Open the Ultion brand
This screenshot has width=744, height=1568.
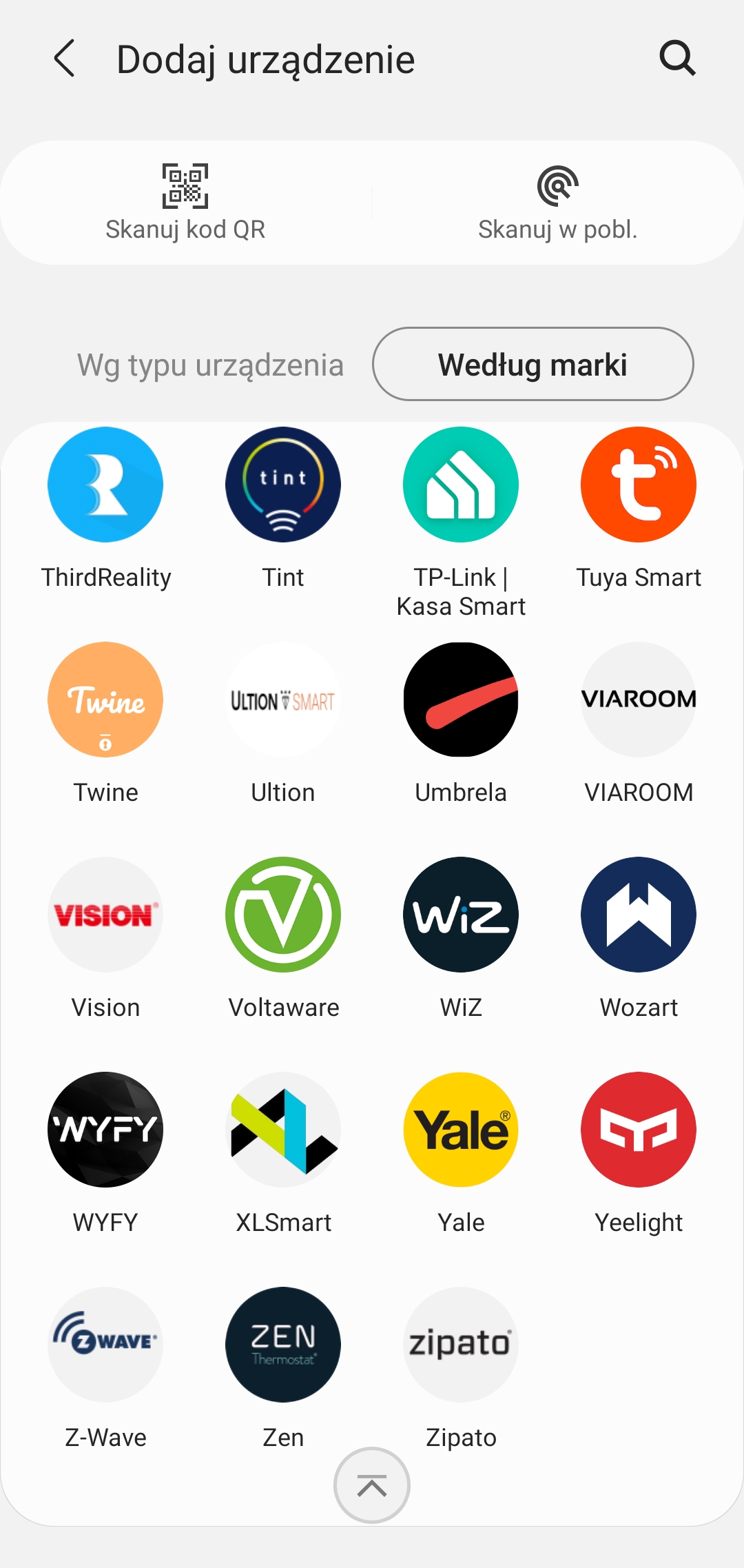point(283,700)
